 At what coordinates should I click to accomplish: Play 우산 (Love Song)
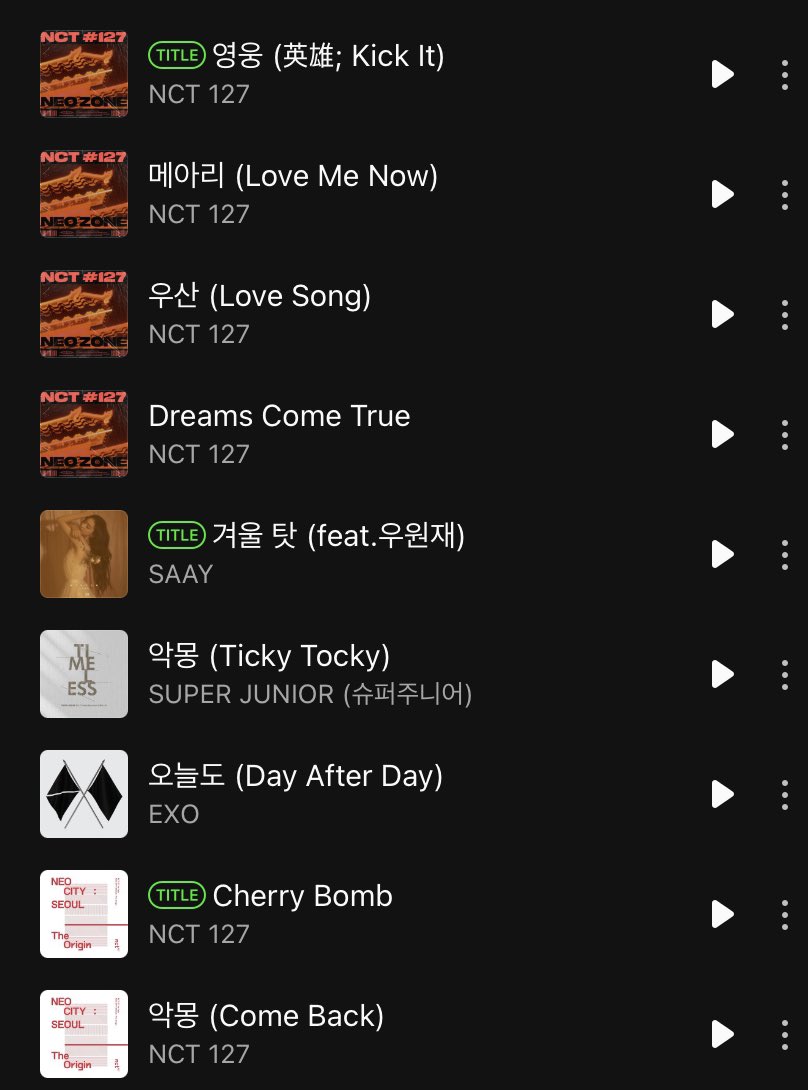(x=722, y=314)
